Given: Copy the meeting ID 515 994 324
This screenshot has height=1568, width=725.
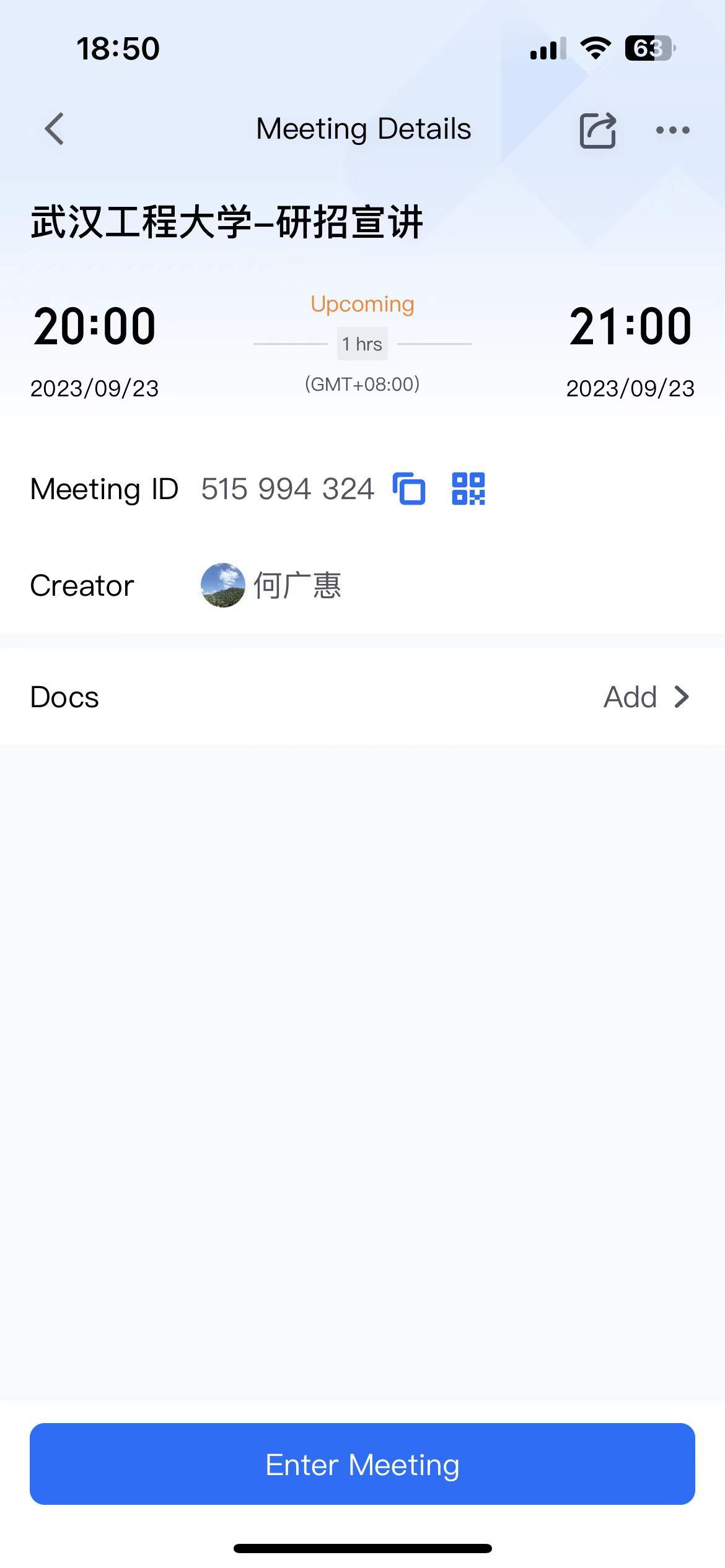Looking at the screenshot, I should pyautogui.click(x=409, y=489).
